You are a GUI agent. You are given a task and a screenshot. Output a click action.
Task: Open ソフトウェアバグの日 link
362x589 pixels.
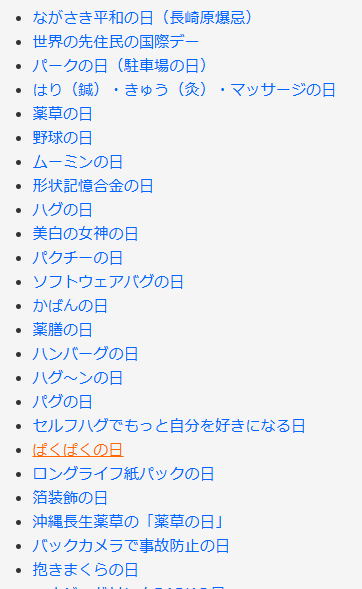click(x=108, y=282)
